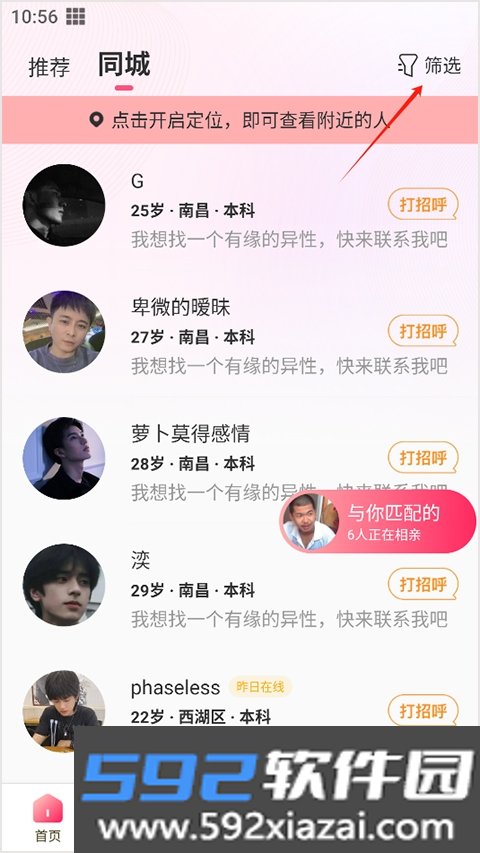The width and height of the screenshot is (480, 853).
Task: Open 萝卜莫得感情's profile
Action: click(x=240, y=458)
